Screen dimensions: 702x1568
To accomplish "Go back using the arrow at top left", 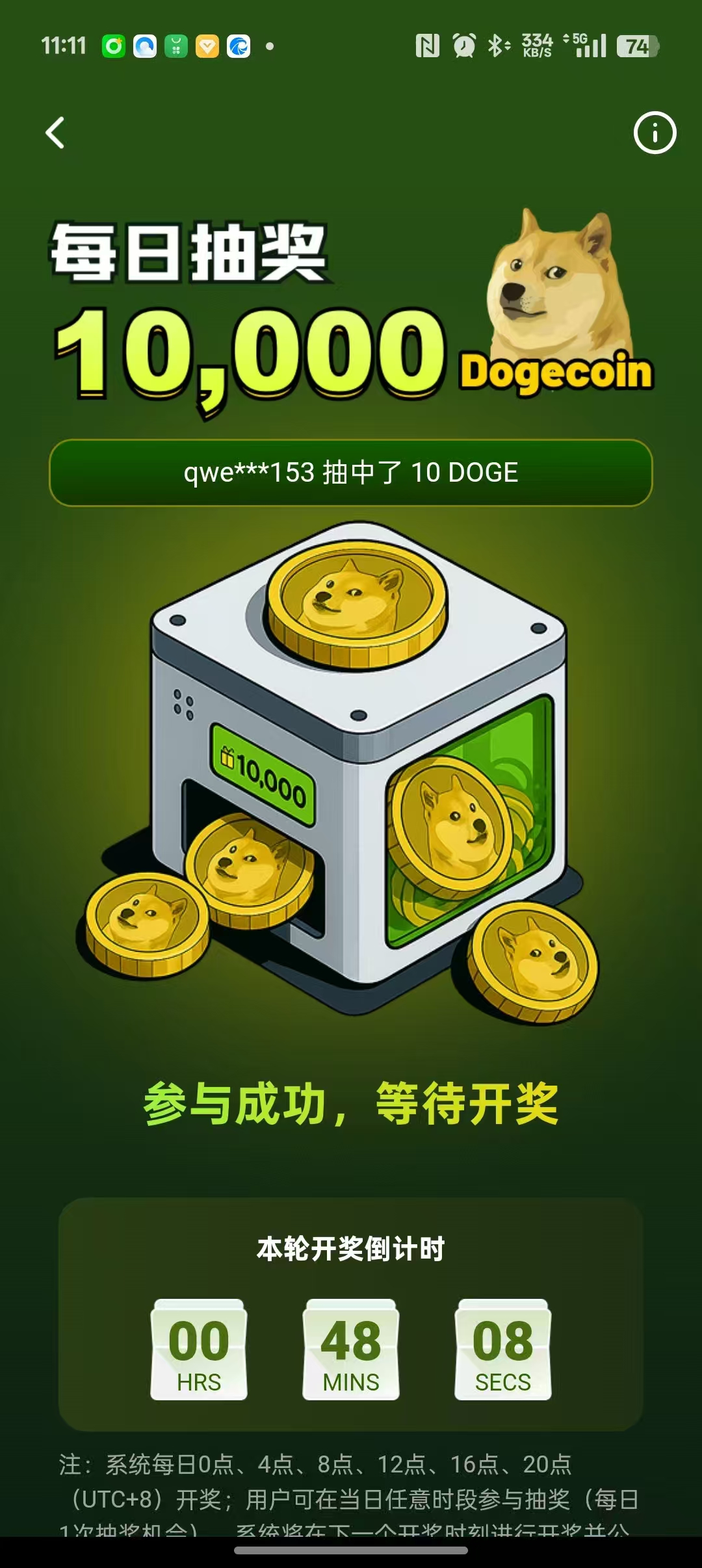I will [55, 133].
